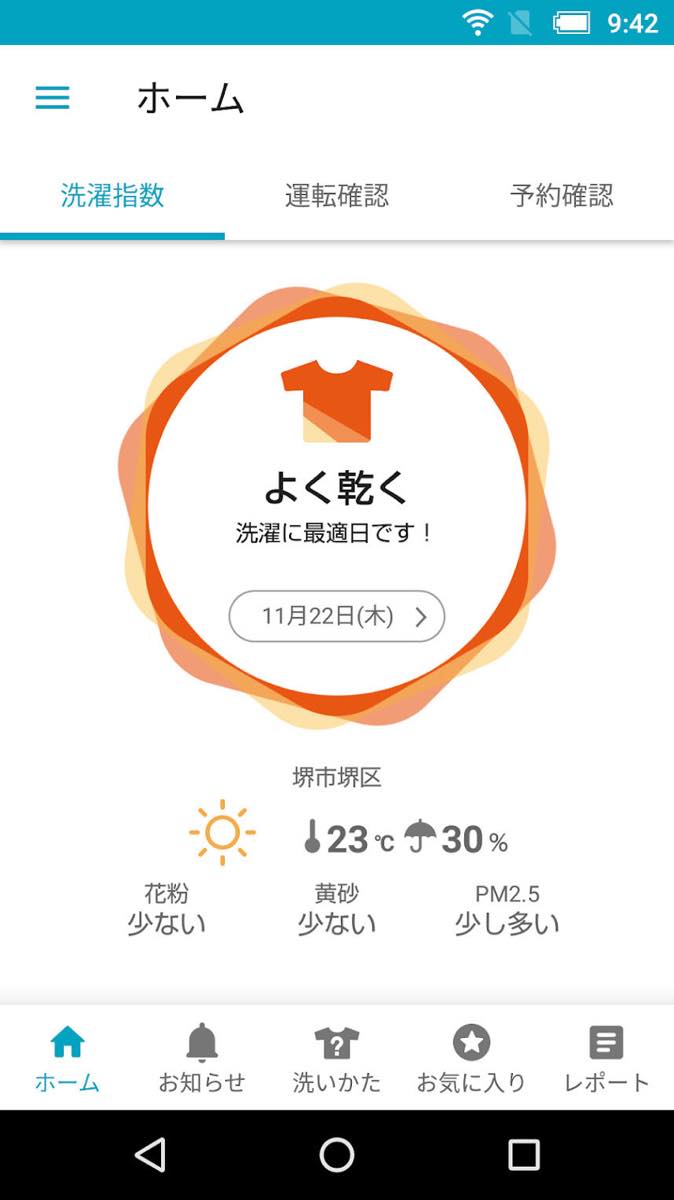Switch to the 運転確認 tab

click(337, 195)
